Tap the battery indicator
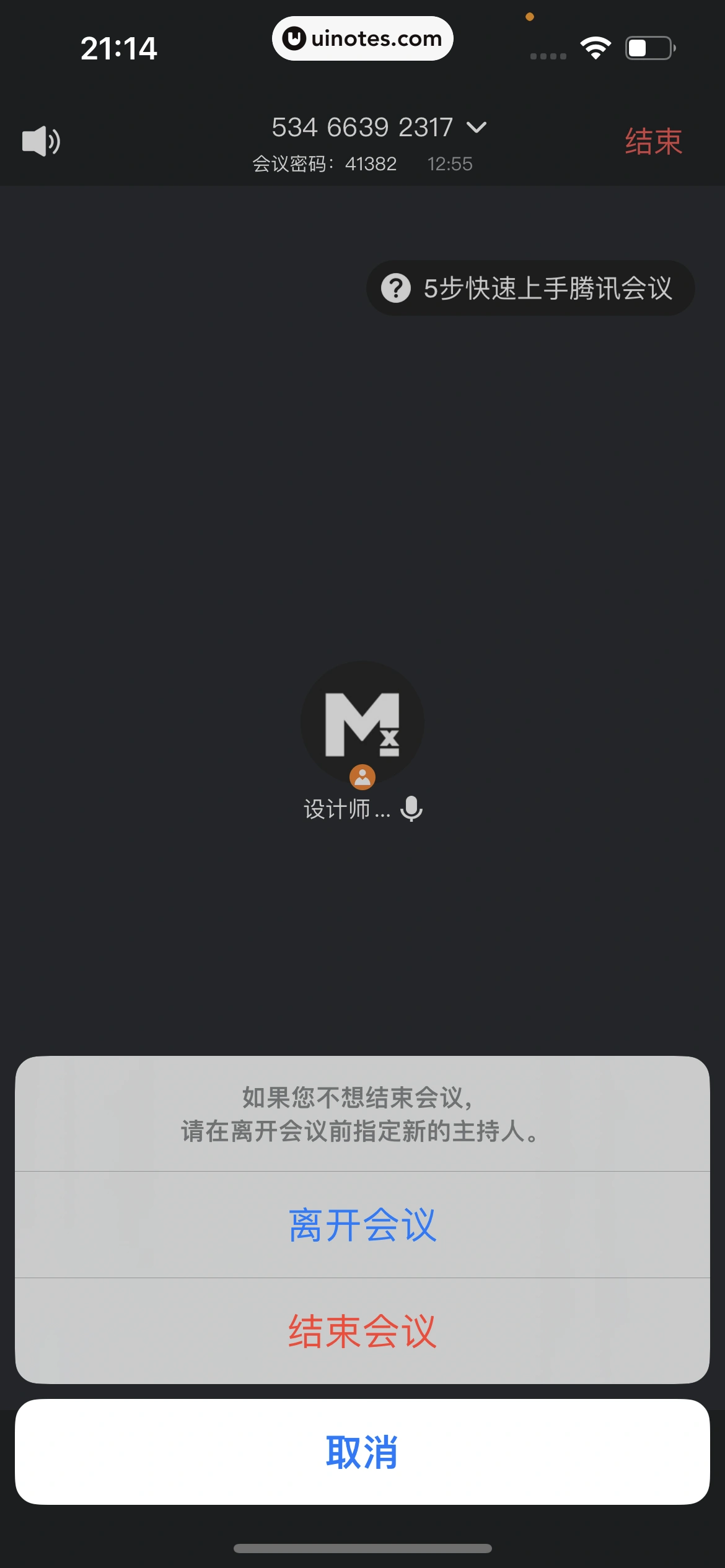Screen dimensions: 725x1568 (x=648, y=46)
